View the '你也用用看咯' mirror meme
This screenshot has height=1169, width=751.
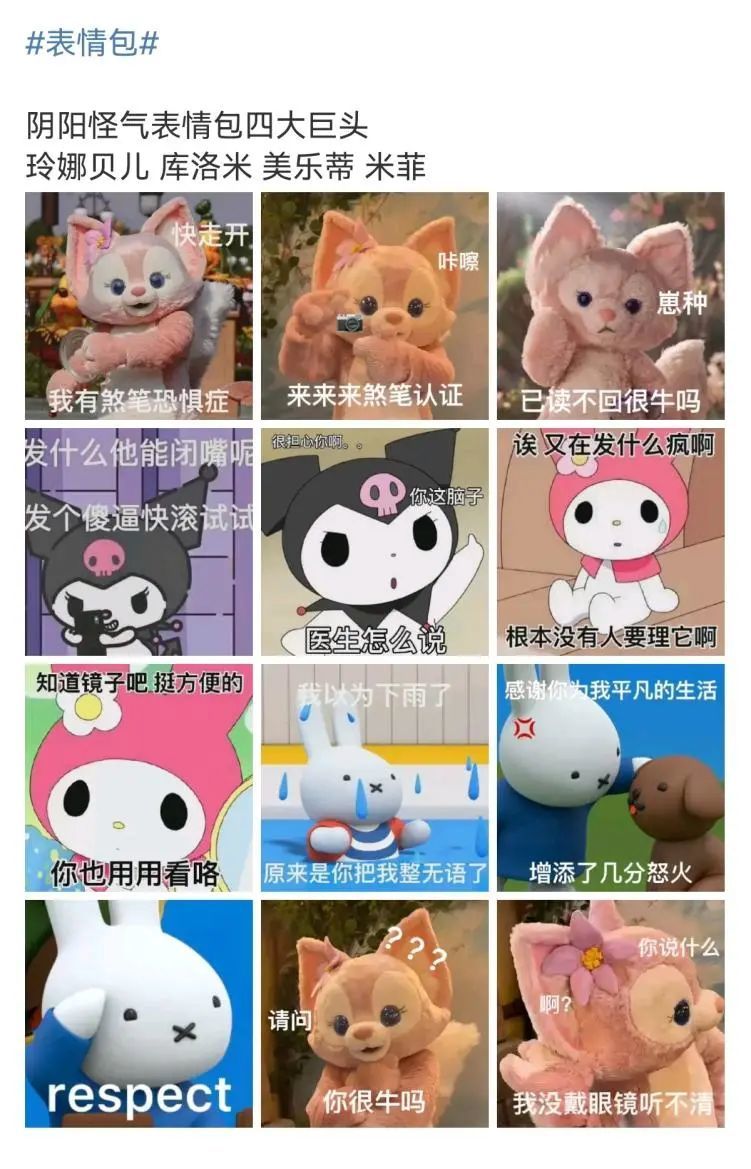138,778
